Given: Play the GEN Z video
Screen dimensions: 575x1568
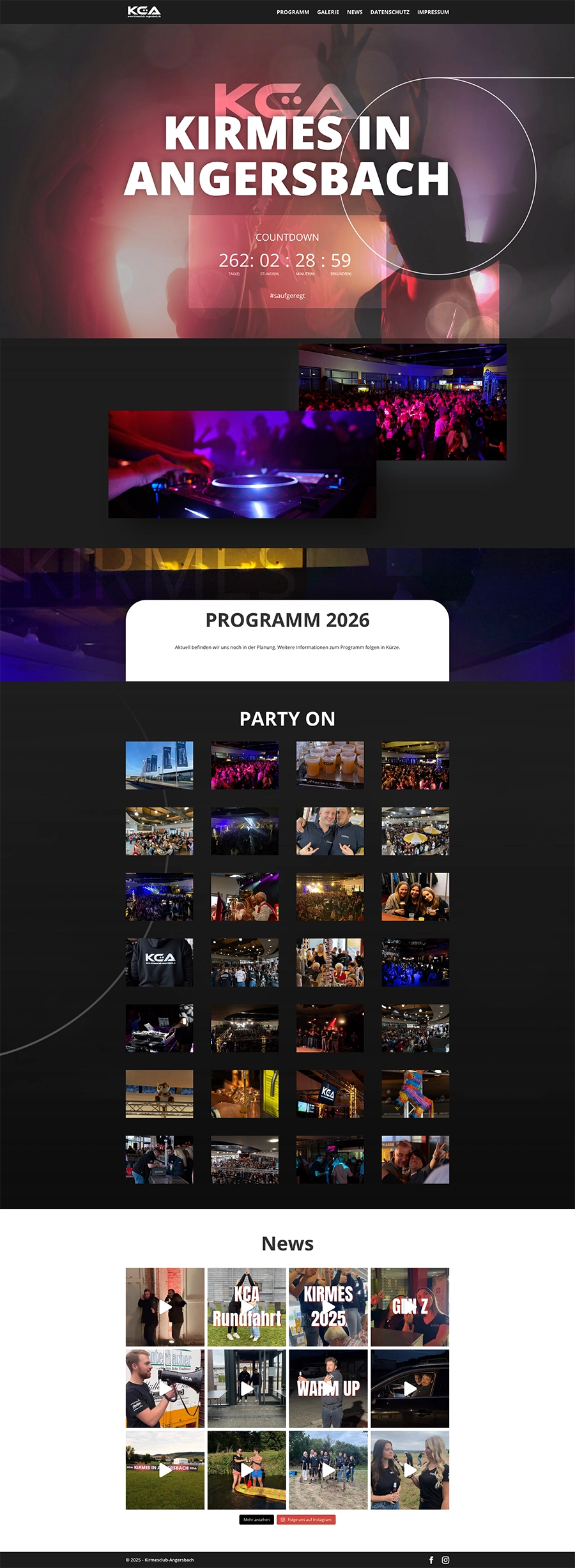Looking at the screenshot, I should (x=410, y=1307).
